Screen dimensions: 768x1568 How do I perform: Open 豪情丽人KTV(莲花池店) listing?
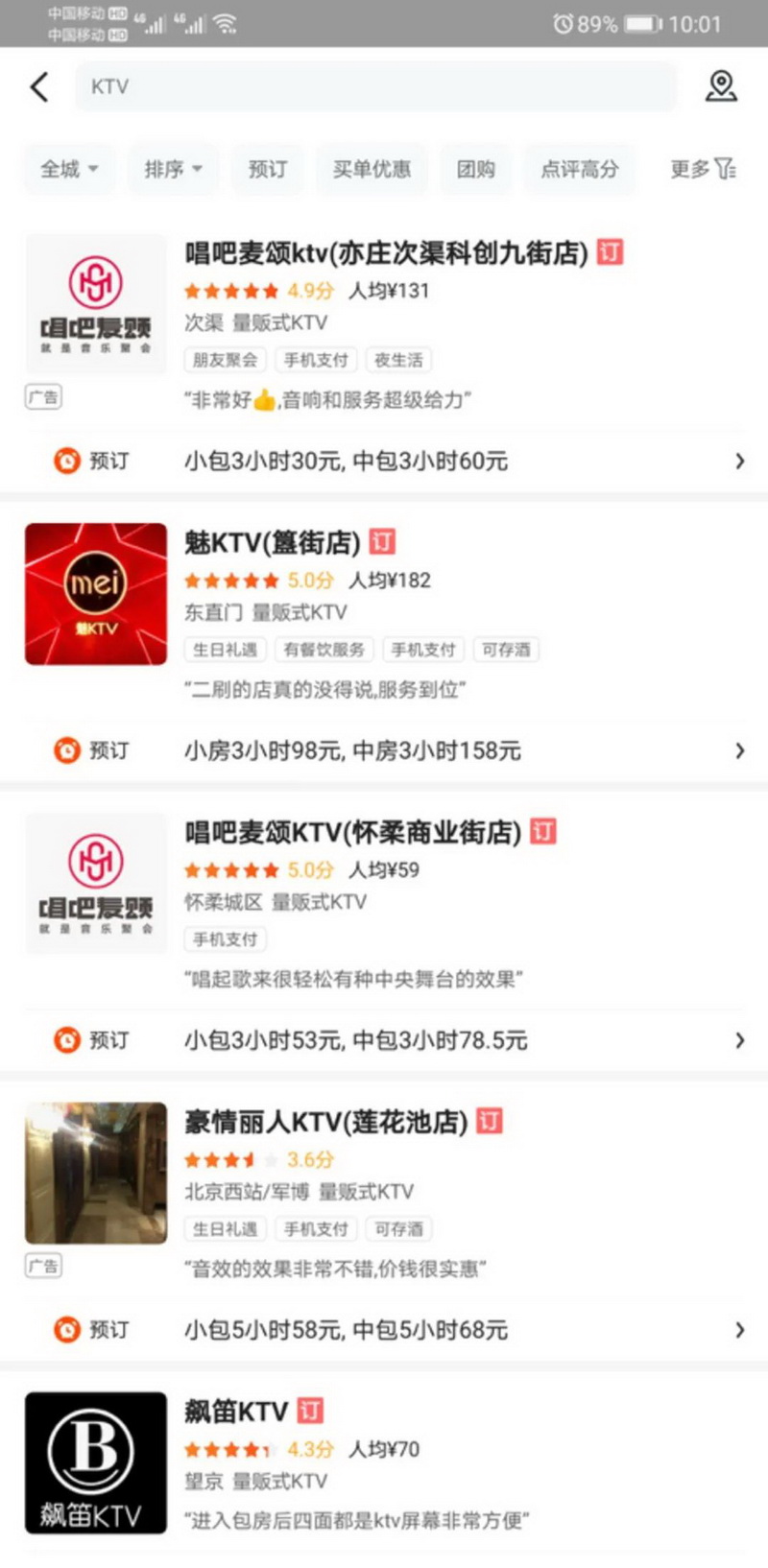coord(384,1195)
